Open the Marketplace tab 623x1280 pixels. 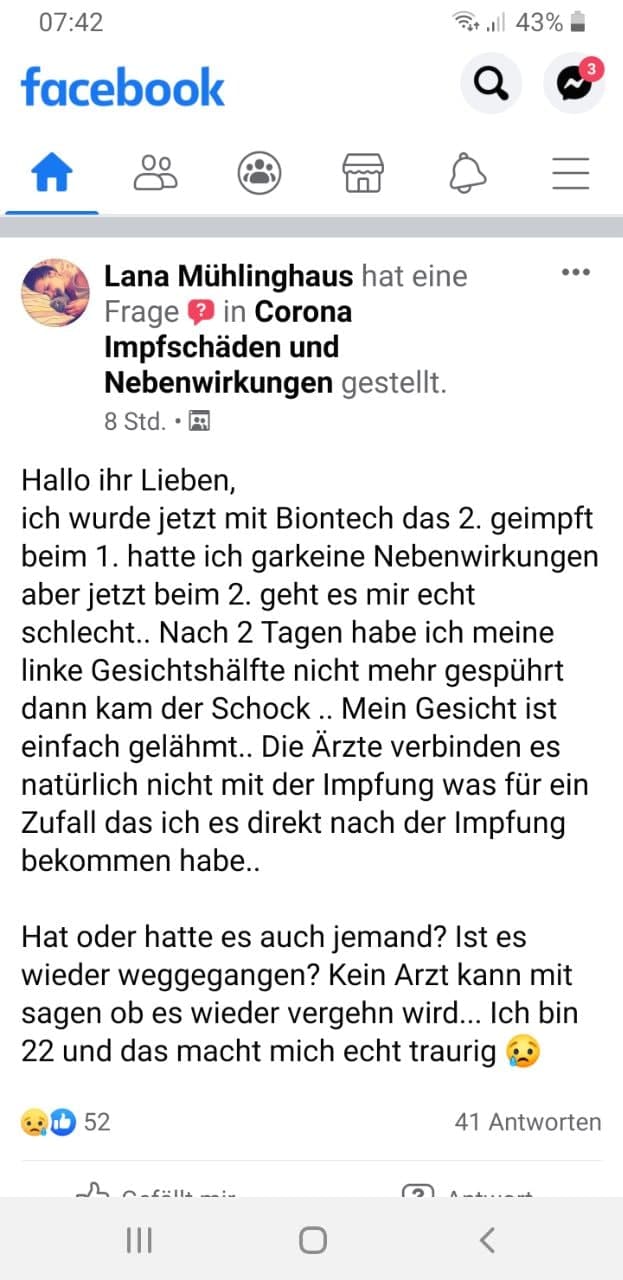coord(363,174)
